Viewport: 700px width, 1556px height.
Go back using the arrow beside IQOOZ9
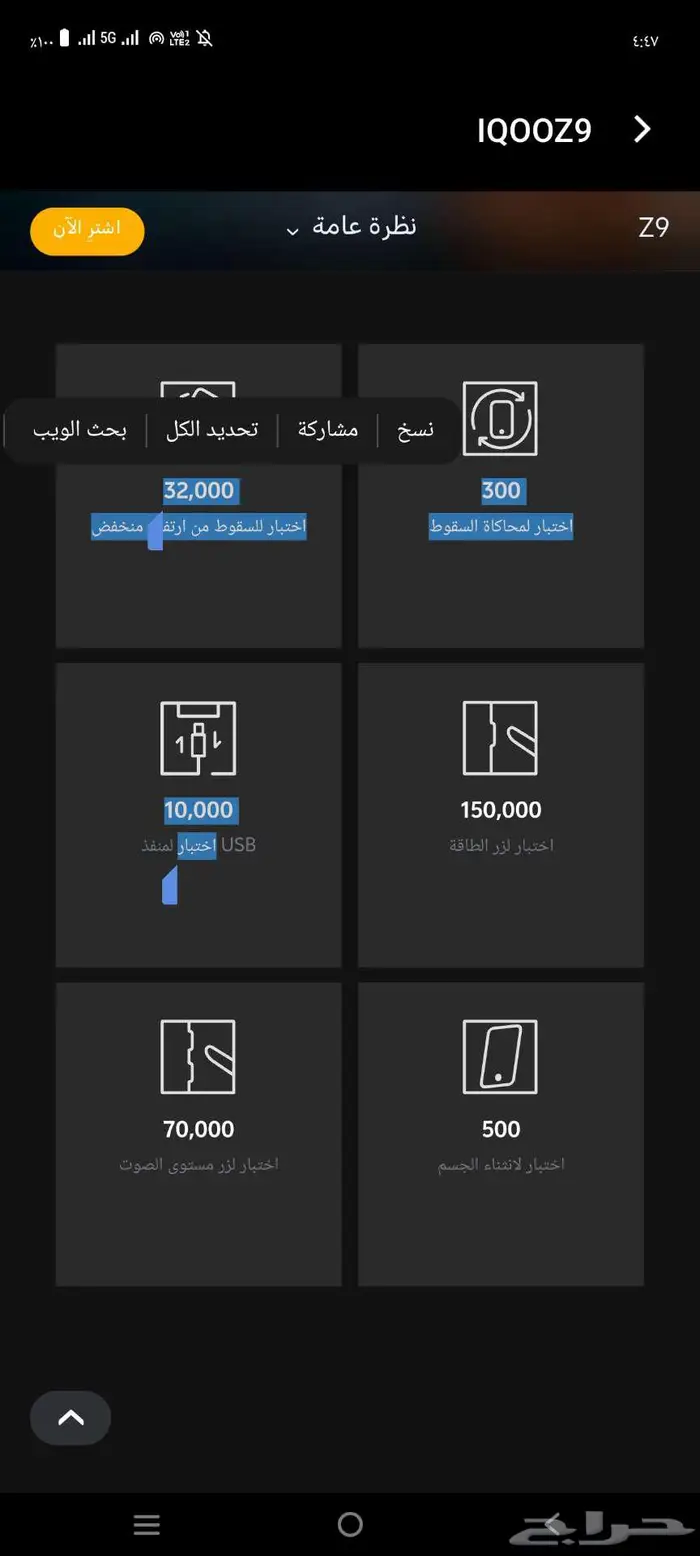[642, 130]
